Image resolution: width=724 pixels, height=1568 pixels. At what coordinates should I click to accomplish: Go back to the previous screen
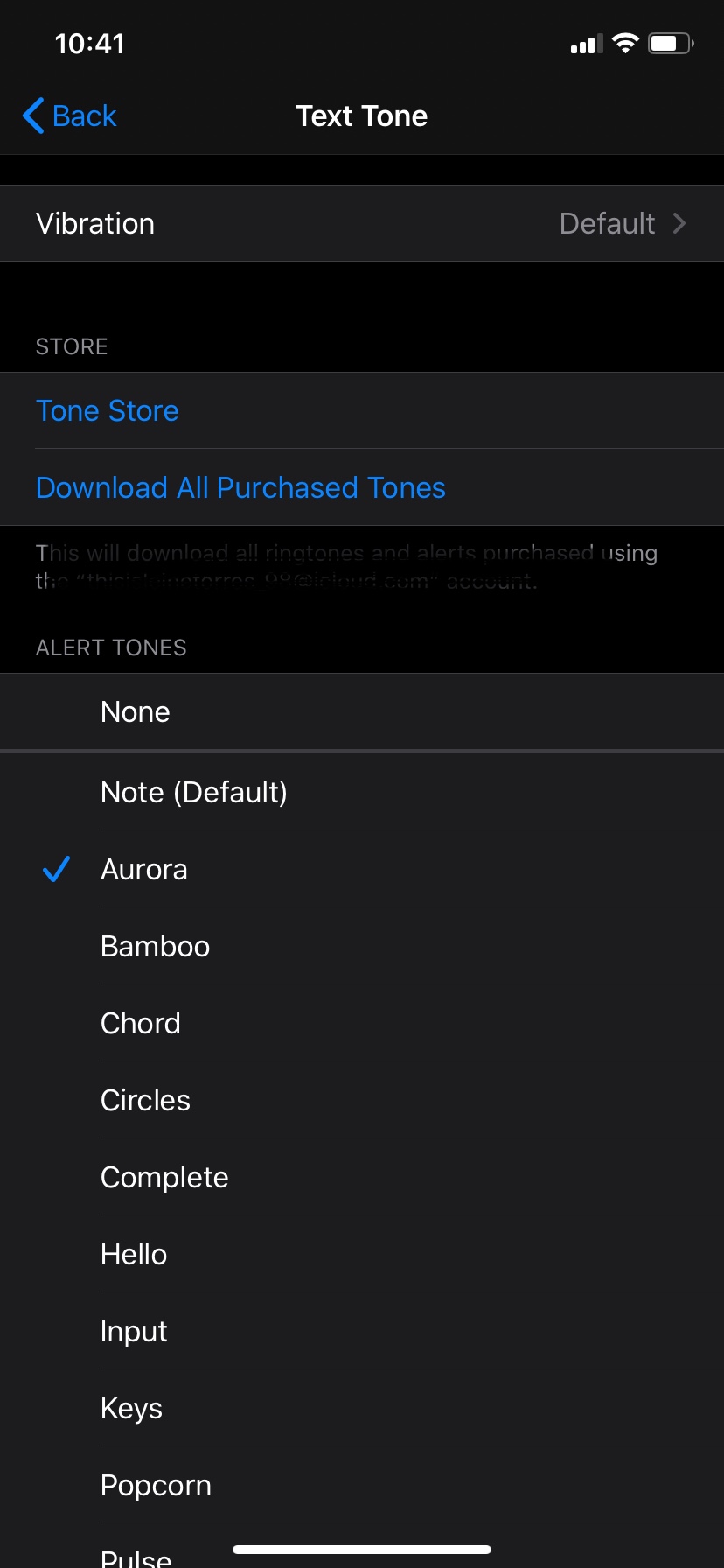[70, 115]
